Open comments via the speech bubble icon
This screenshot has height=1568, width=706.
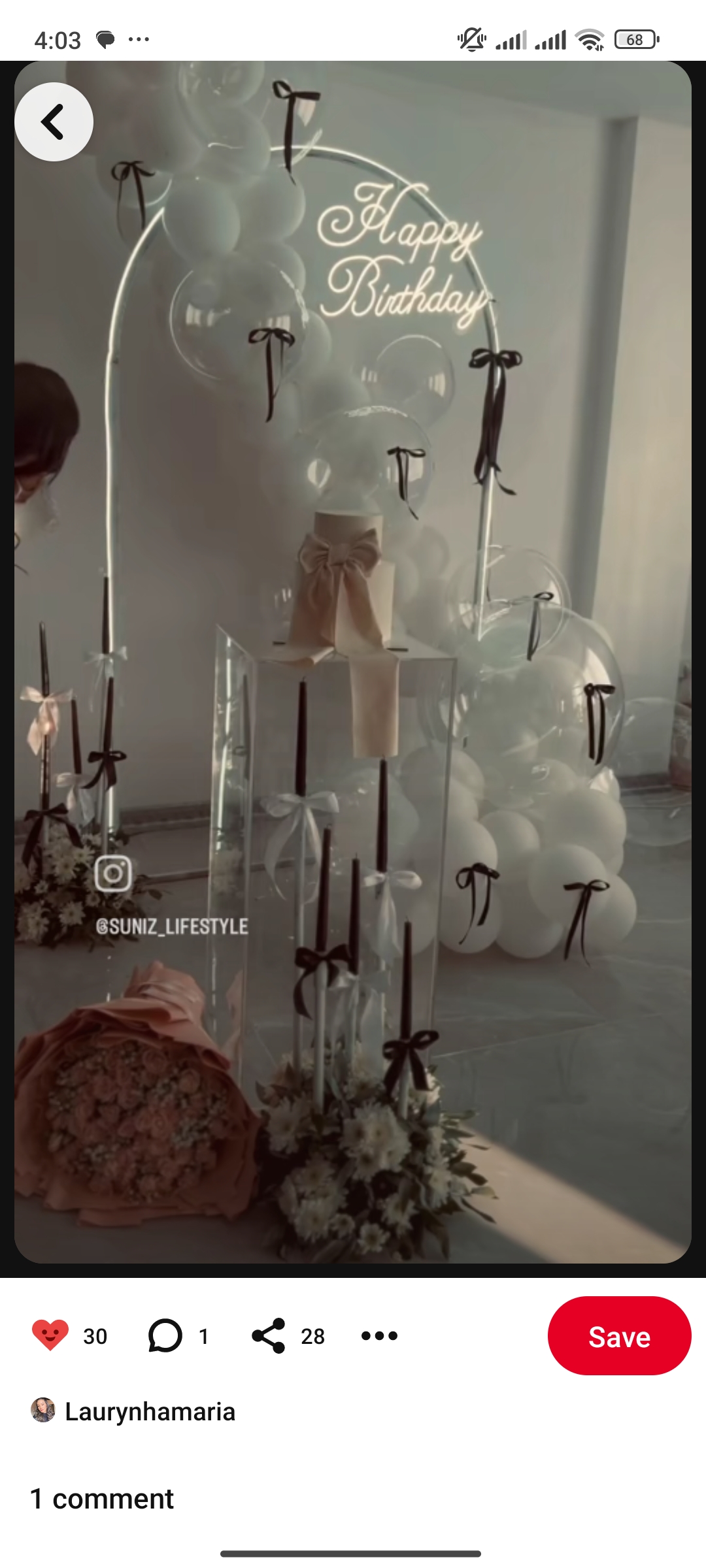point(165,1335)
